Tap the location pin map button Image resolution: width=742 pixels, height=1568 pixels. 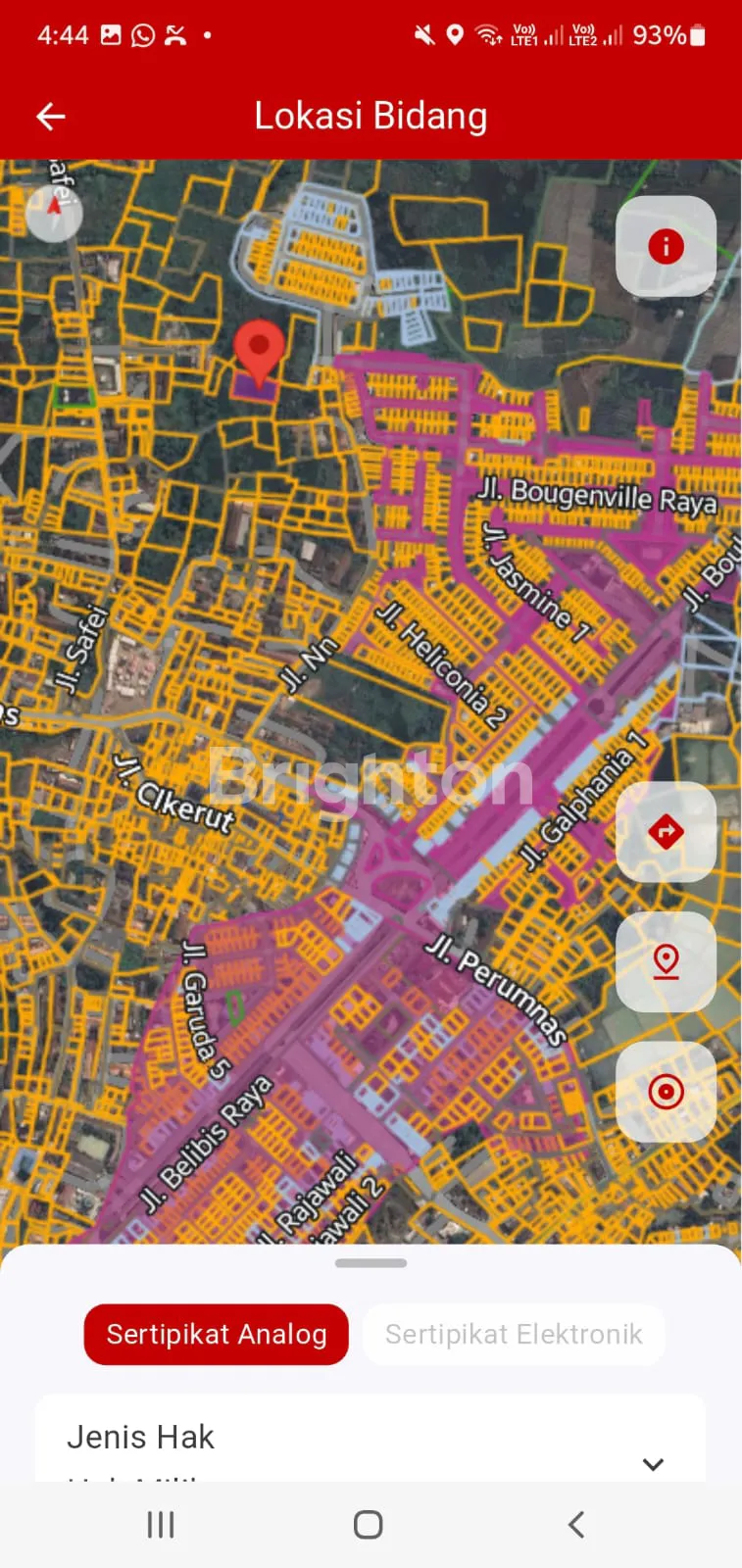(x=666, y=961)
